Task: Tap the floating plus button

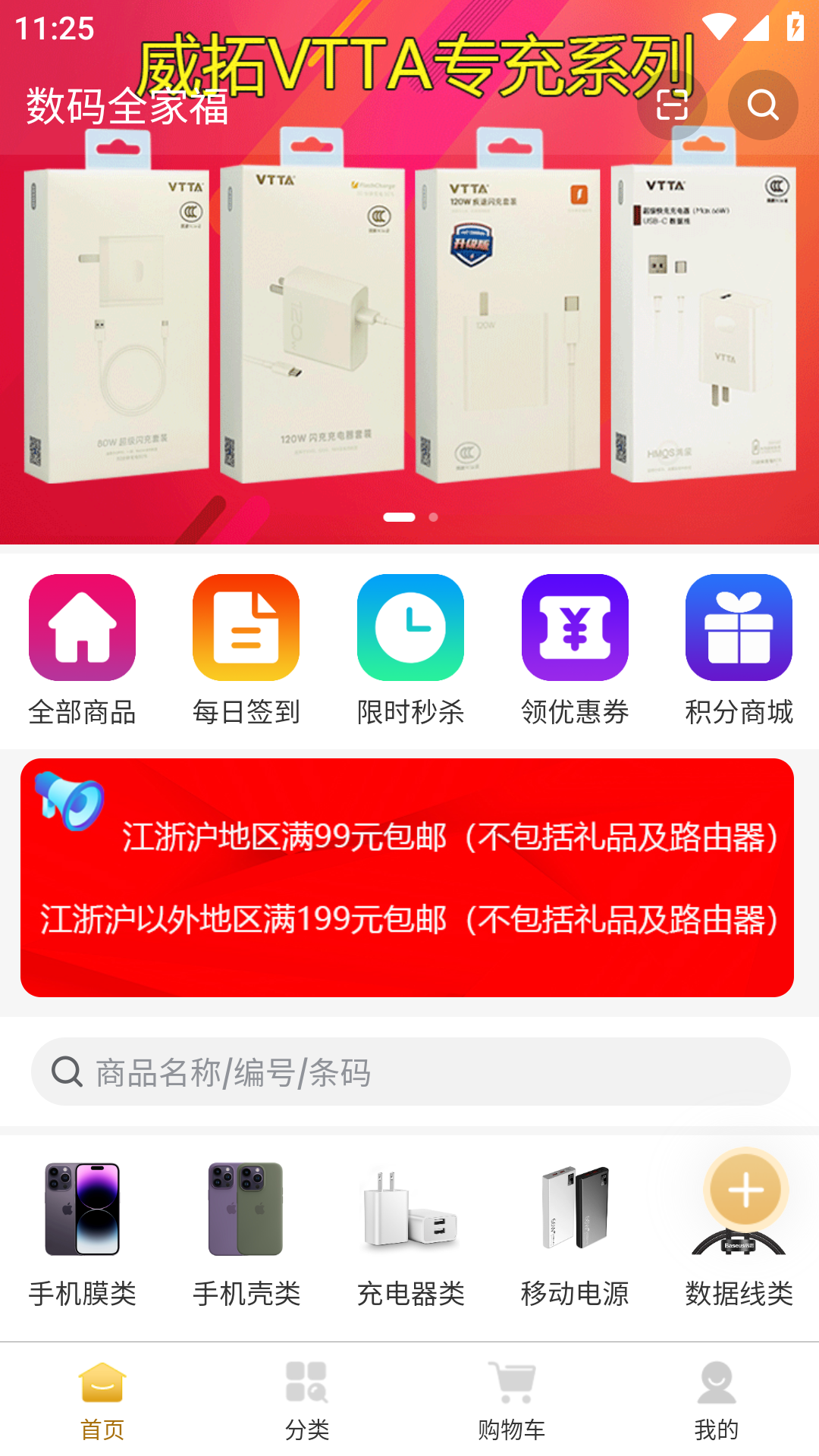Action: 745,1190
